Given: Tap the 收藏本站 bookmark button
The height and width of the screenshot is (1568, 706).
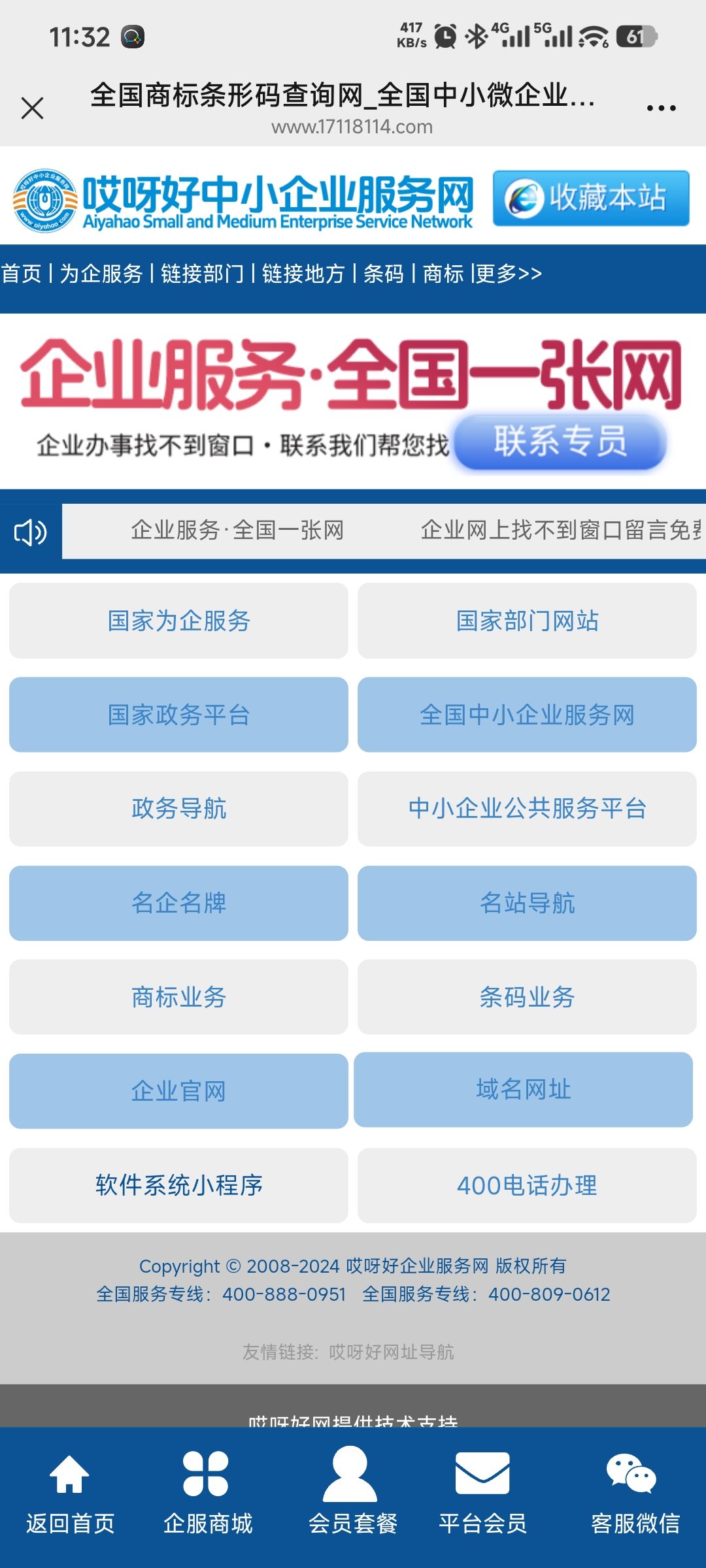Looking at the screenshot, I should click(x=591, y=198).
